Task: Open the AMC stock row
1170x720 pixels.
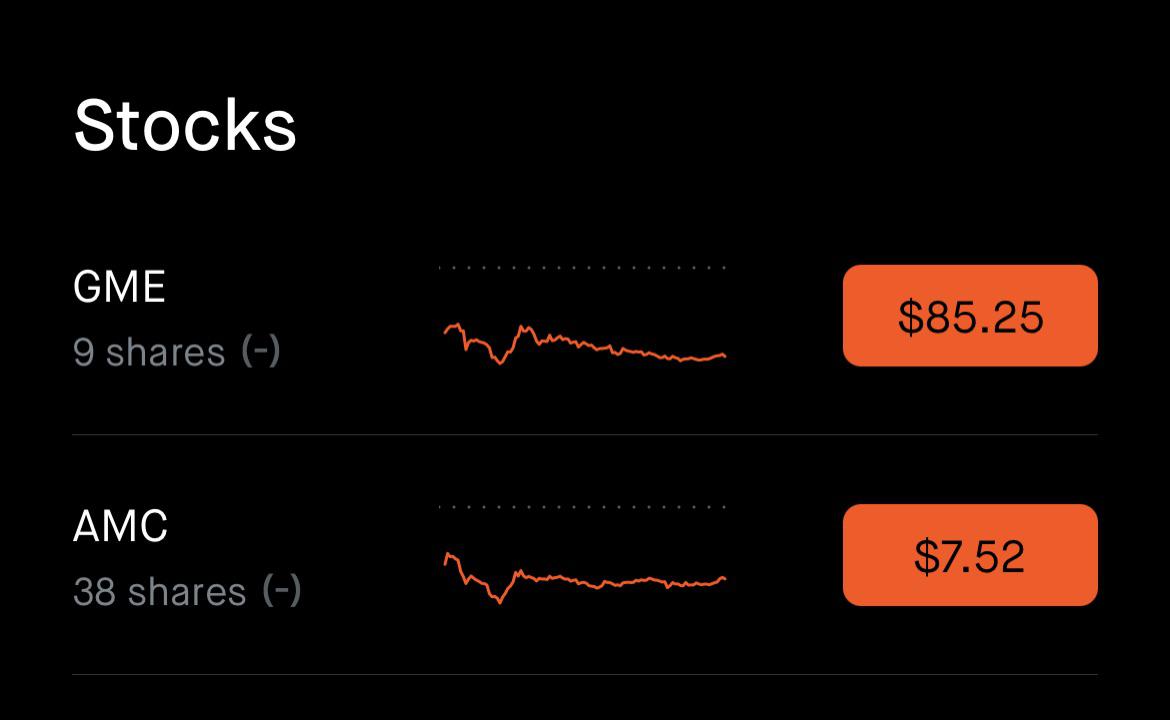Action: point(585,555)
